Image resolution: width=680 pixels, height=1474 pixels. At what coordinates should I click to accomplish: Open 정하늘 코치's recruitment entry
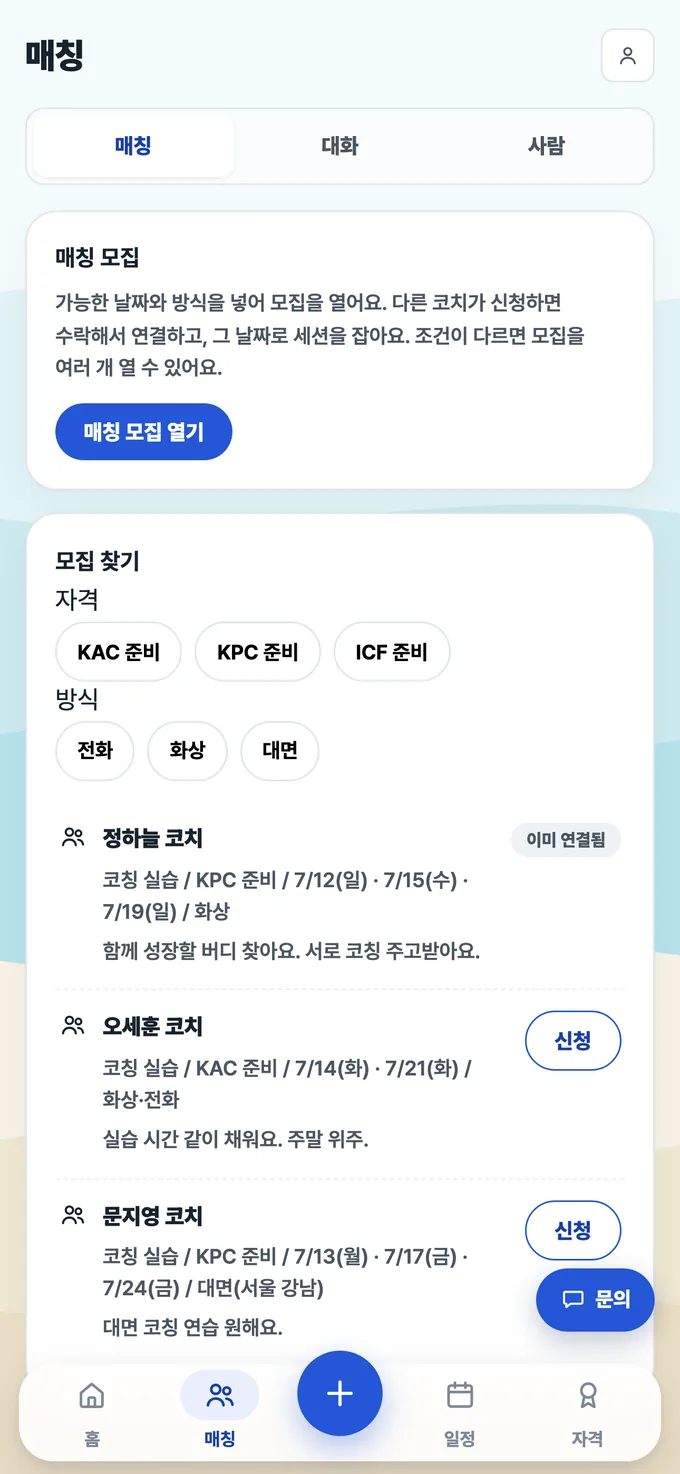340,894
